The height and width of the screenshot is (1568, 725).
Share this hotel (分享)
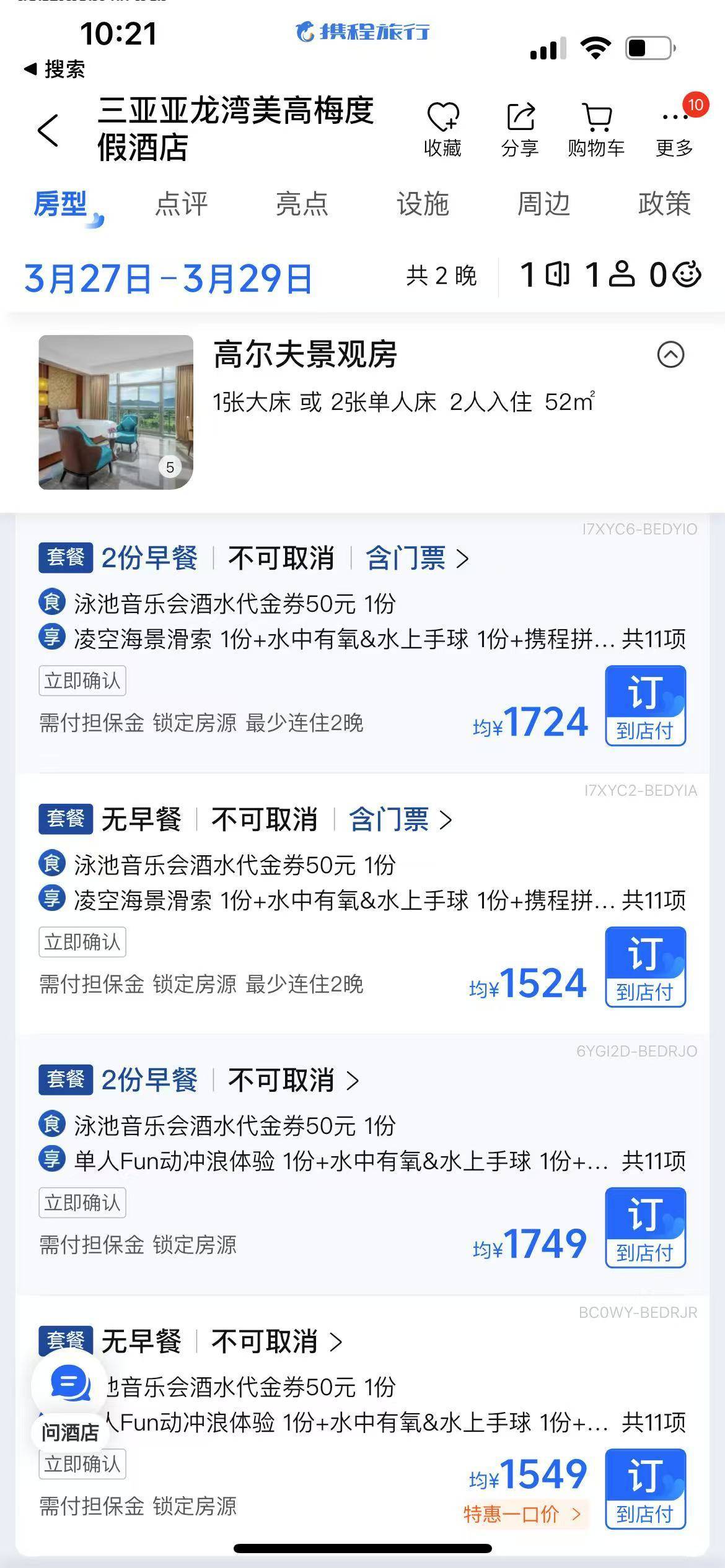pyautogui.click(x=520, y=129)
